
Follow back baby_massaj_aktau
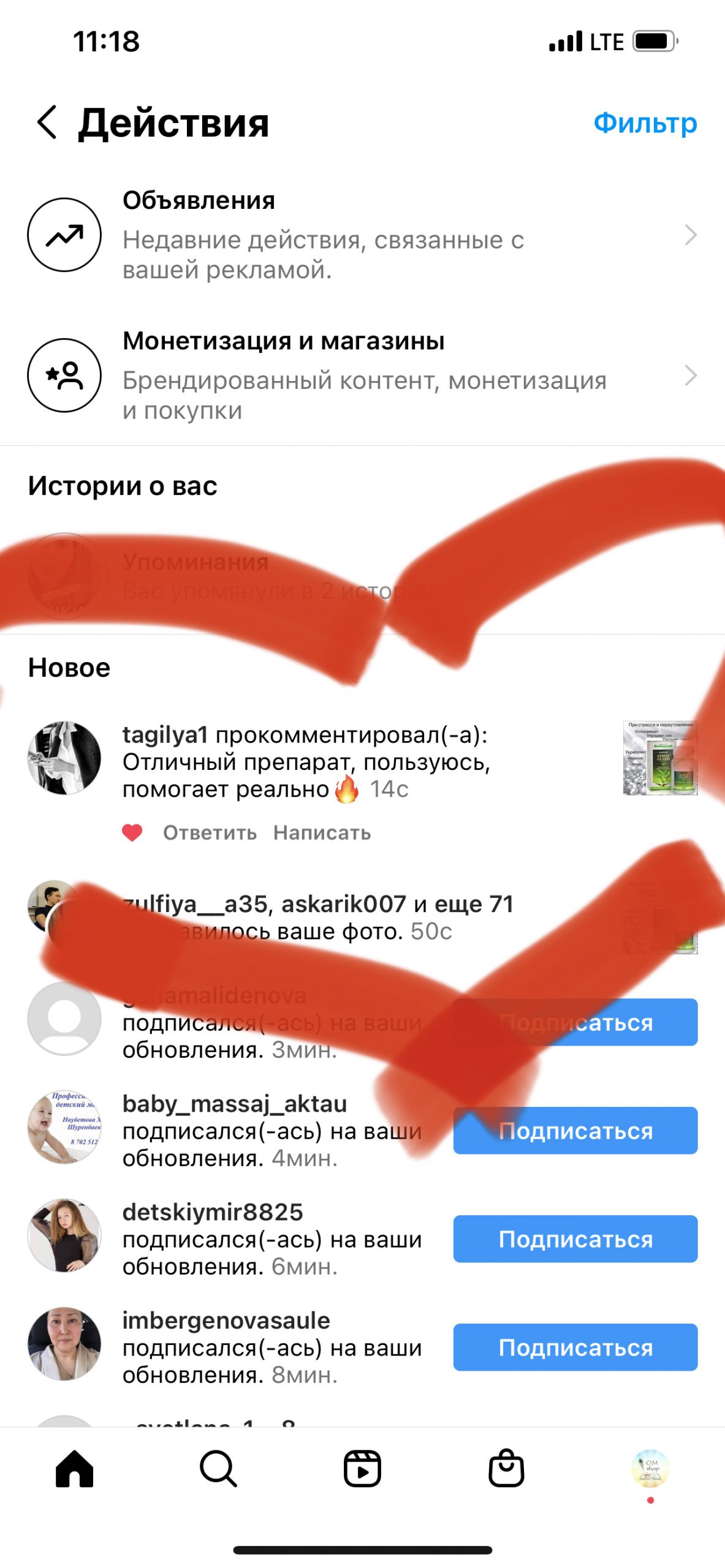click(x=575, y=1131)
